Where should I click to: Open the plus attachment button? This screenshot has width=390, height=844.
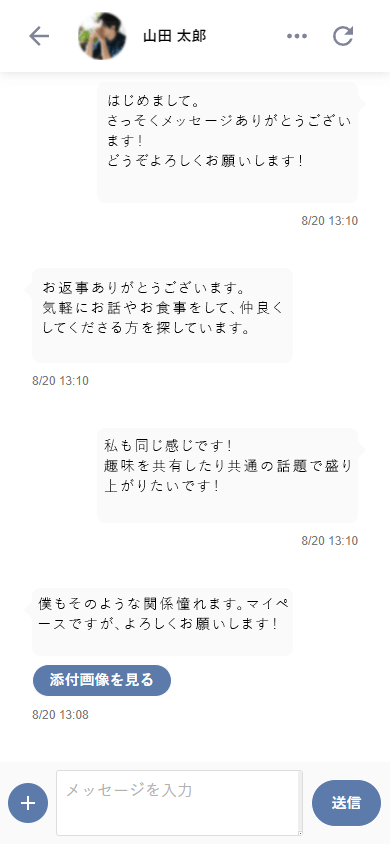point(28,803)
